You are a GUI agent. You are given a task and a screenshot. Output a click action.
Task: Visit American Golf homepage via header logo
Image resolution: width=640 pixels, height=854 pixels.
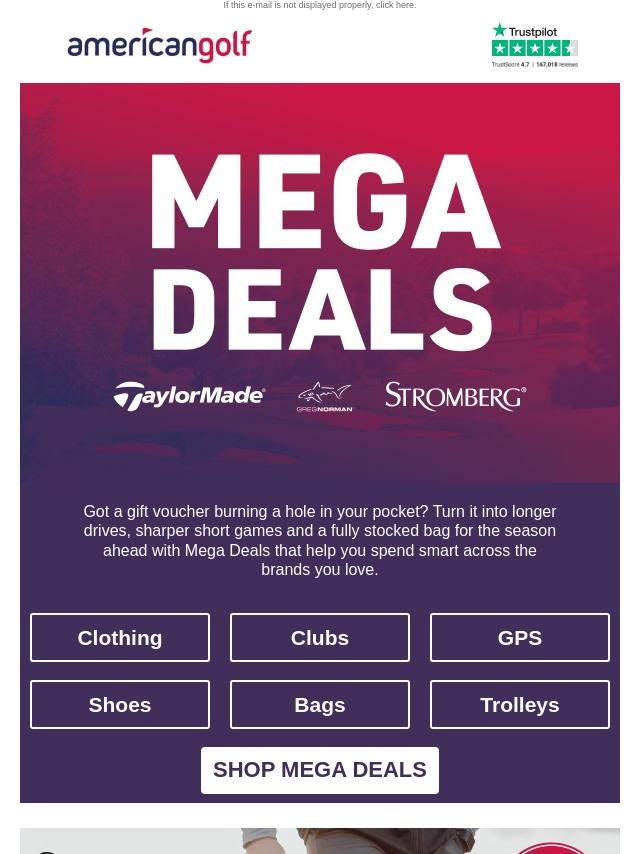coord(159,45)
